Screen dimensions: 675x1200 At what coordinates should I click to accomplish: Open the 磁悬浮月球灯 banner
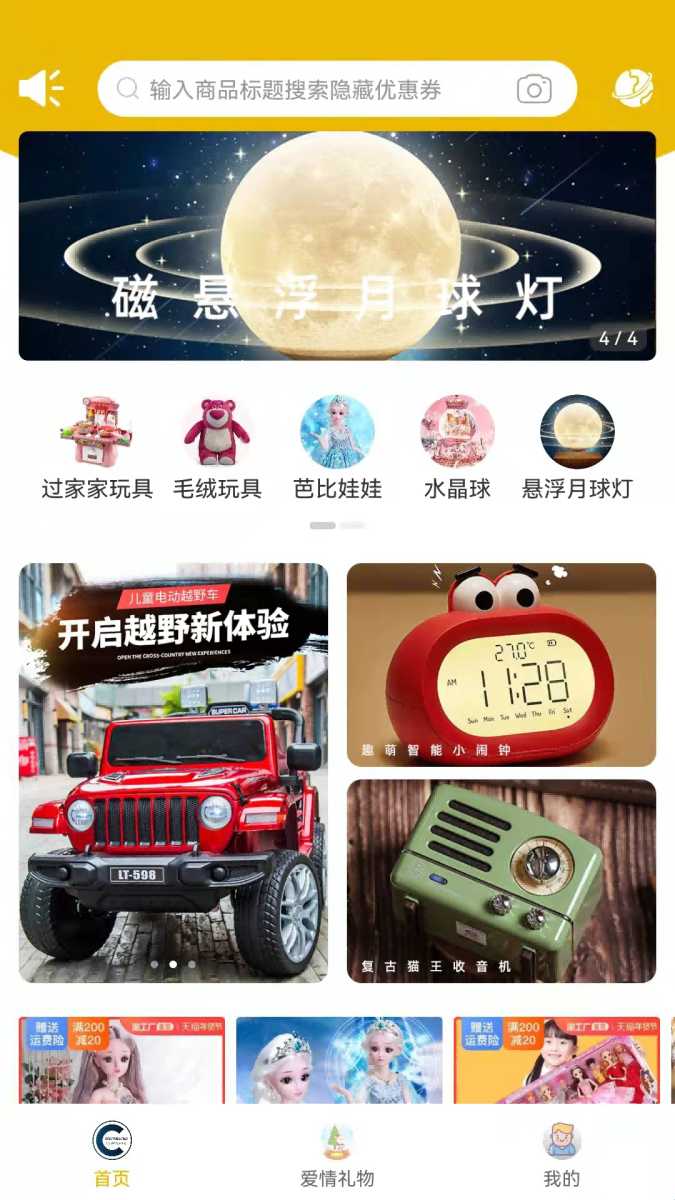tap(337, 246)
